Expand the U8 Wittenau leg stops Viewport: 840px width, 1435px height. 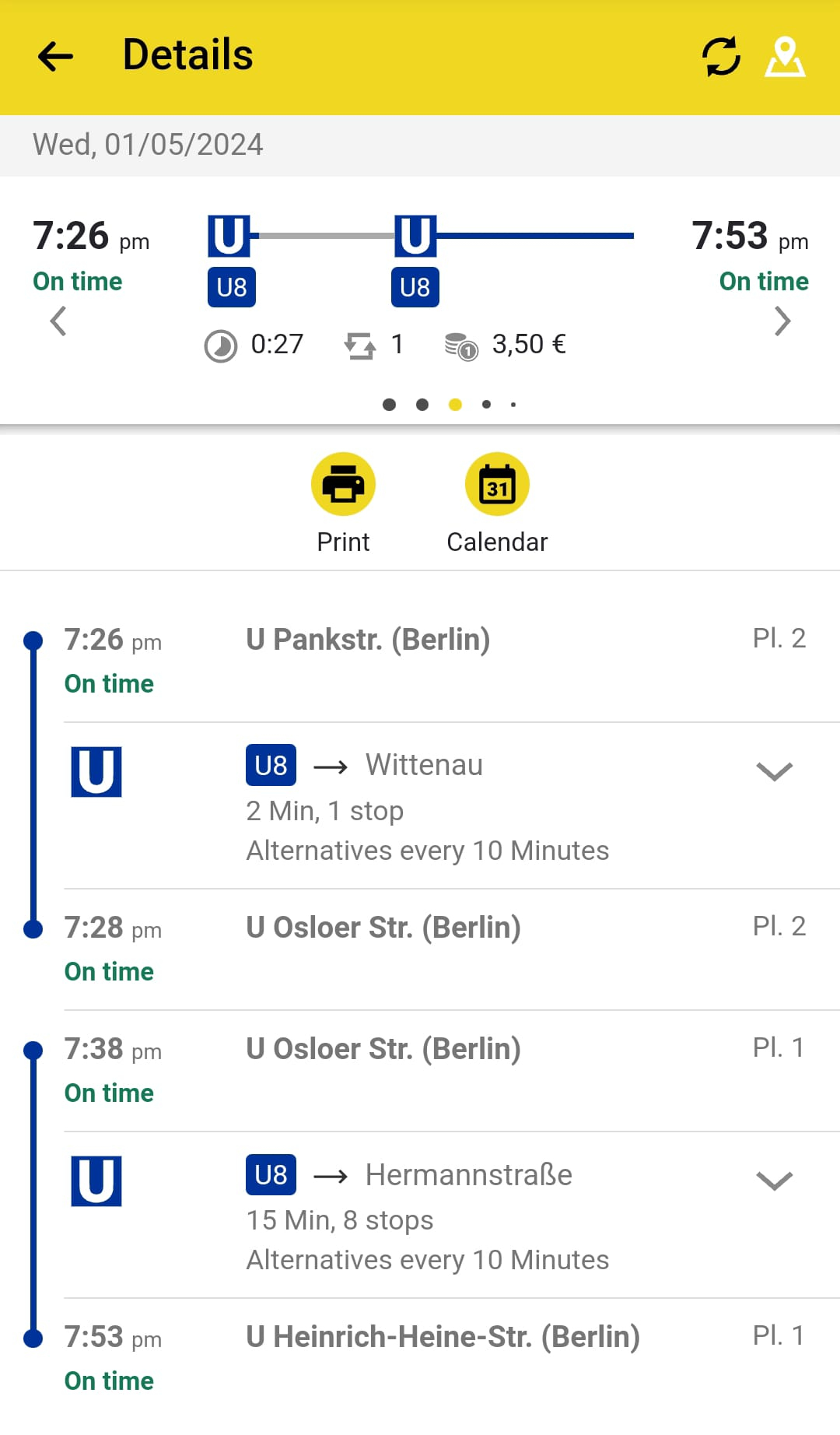click(x=774, y=771)
